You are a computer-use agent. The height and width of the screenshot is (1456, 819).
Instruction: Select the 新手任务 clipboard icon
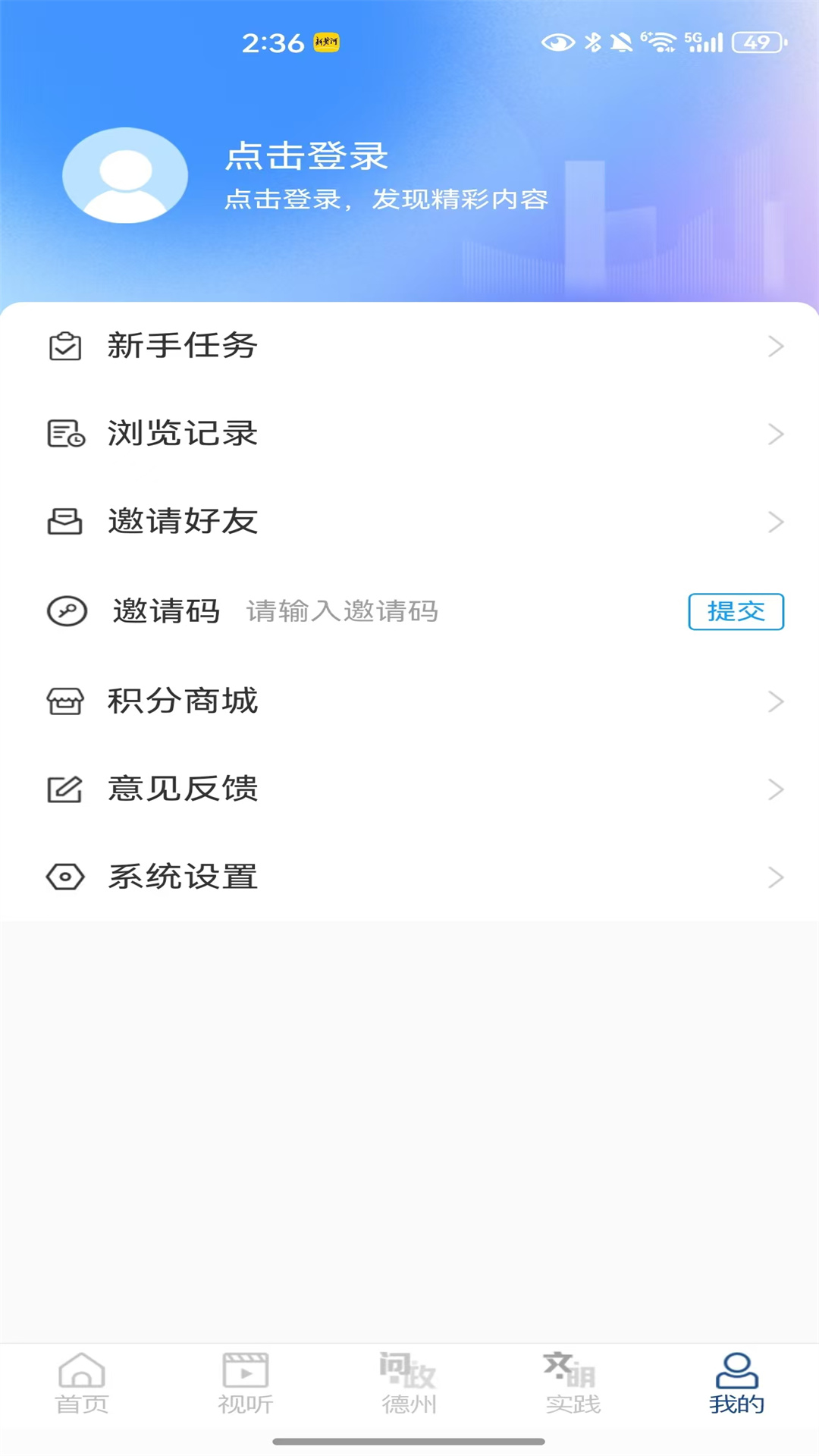coord(64,346)
